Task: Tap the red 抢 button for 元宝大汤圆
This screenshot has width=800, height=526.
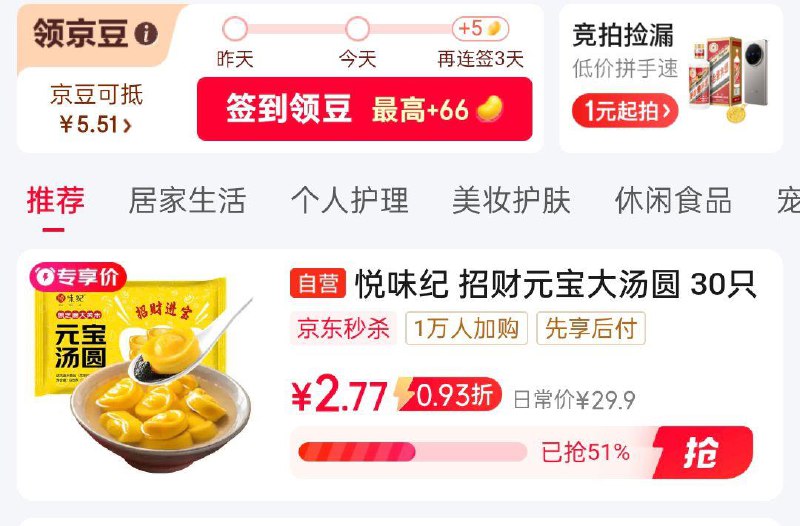Action: (x=701, y=453)
